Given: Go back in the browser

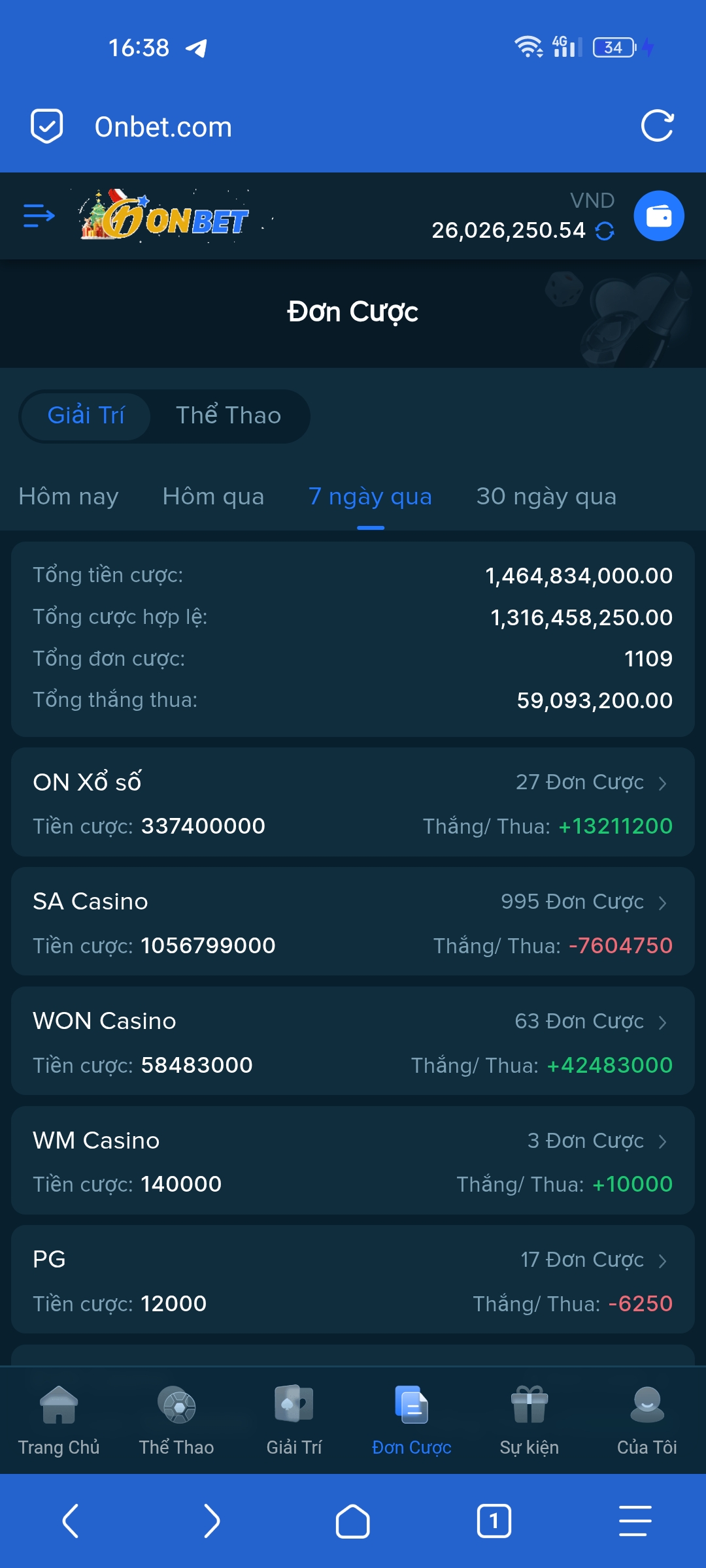Looking at the screenshot, I should 71,1521.
